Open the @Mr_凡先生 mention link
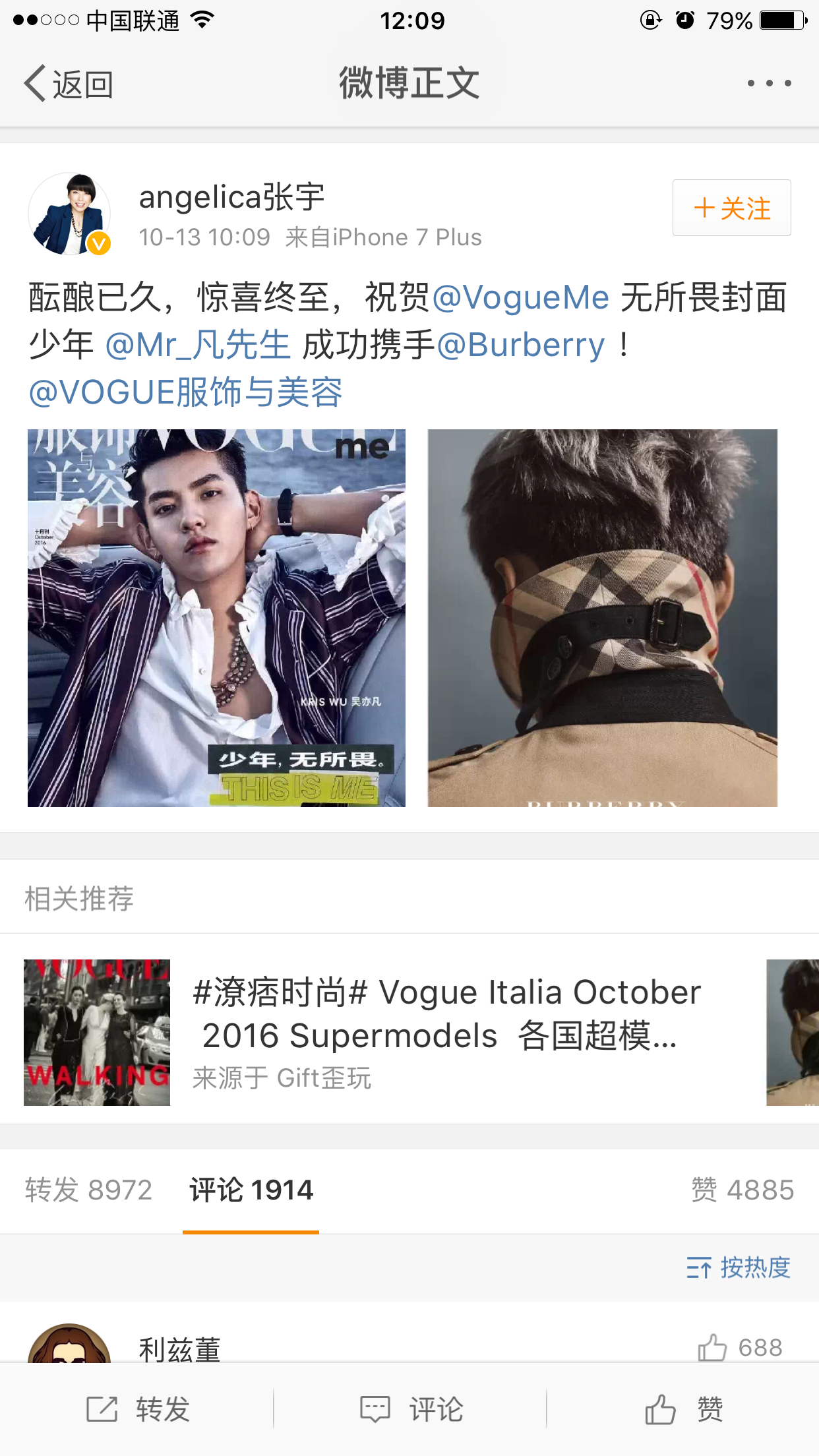 pyautogui.click(x=198, y=345)
